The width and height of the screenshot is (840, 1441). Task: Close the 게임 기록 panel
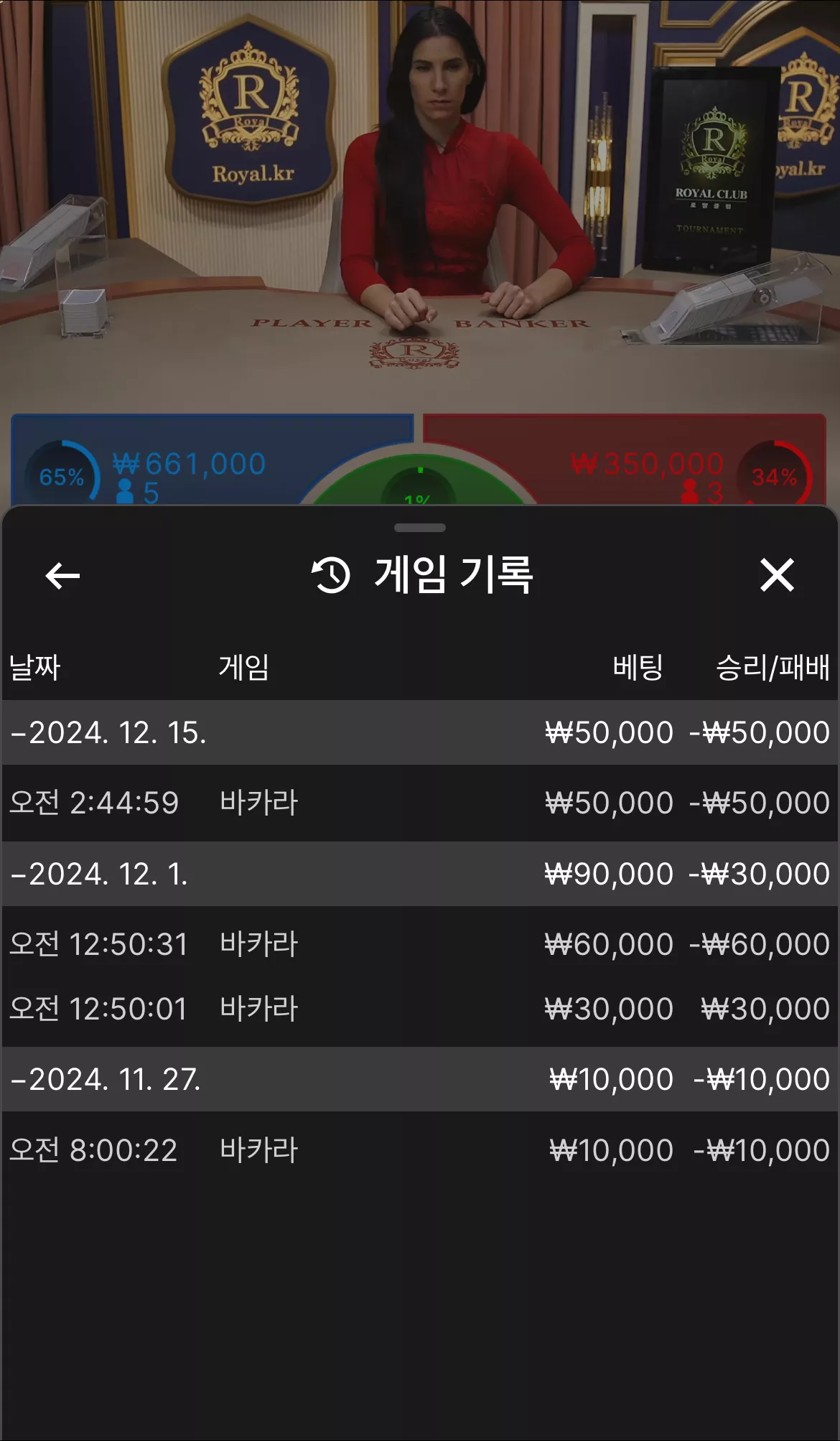pyautogui.click(x=777, y=575)
